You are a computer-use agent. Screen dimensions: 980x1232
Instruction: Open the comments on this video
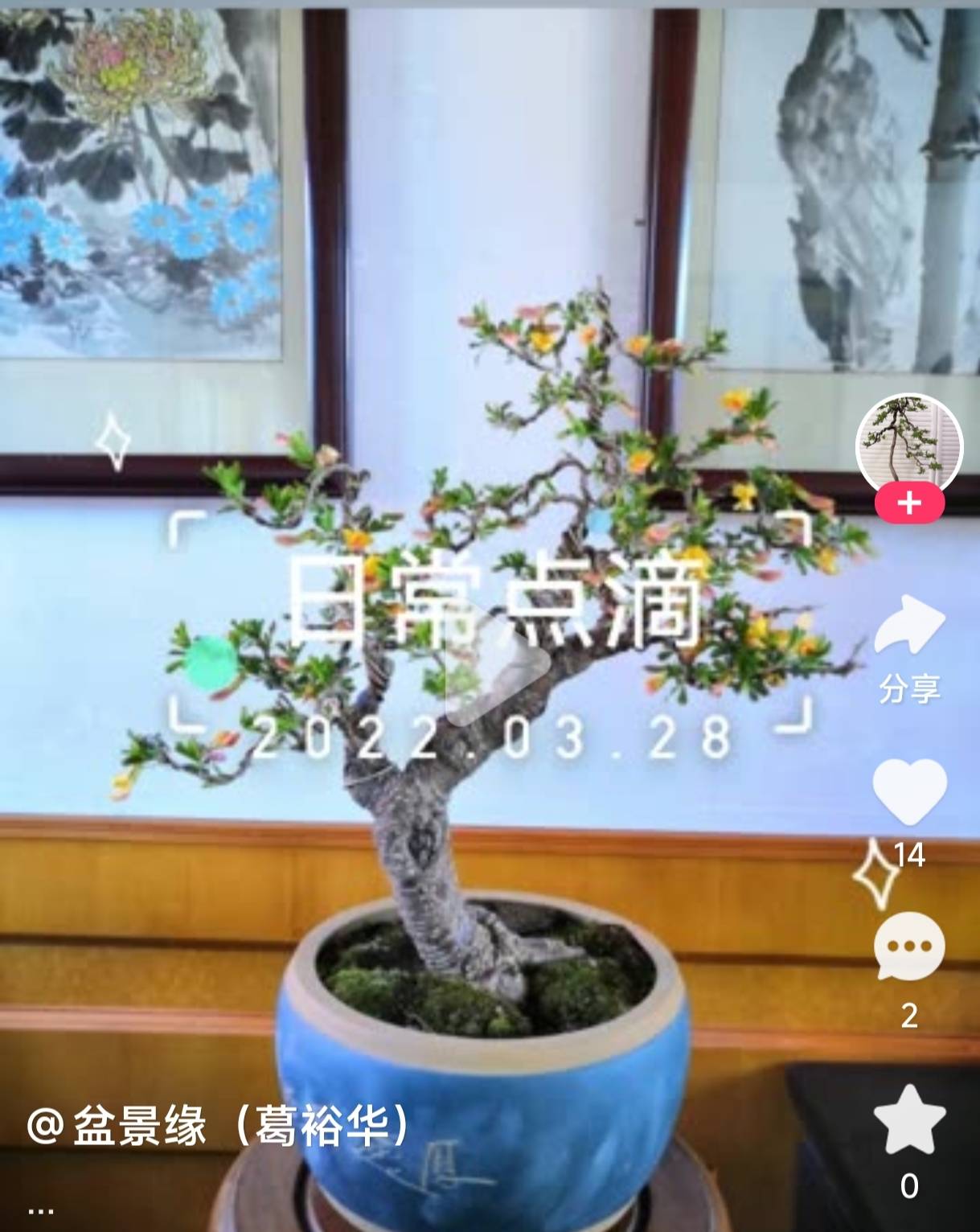[x=909, y=946]
